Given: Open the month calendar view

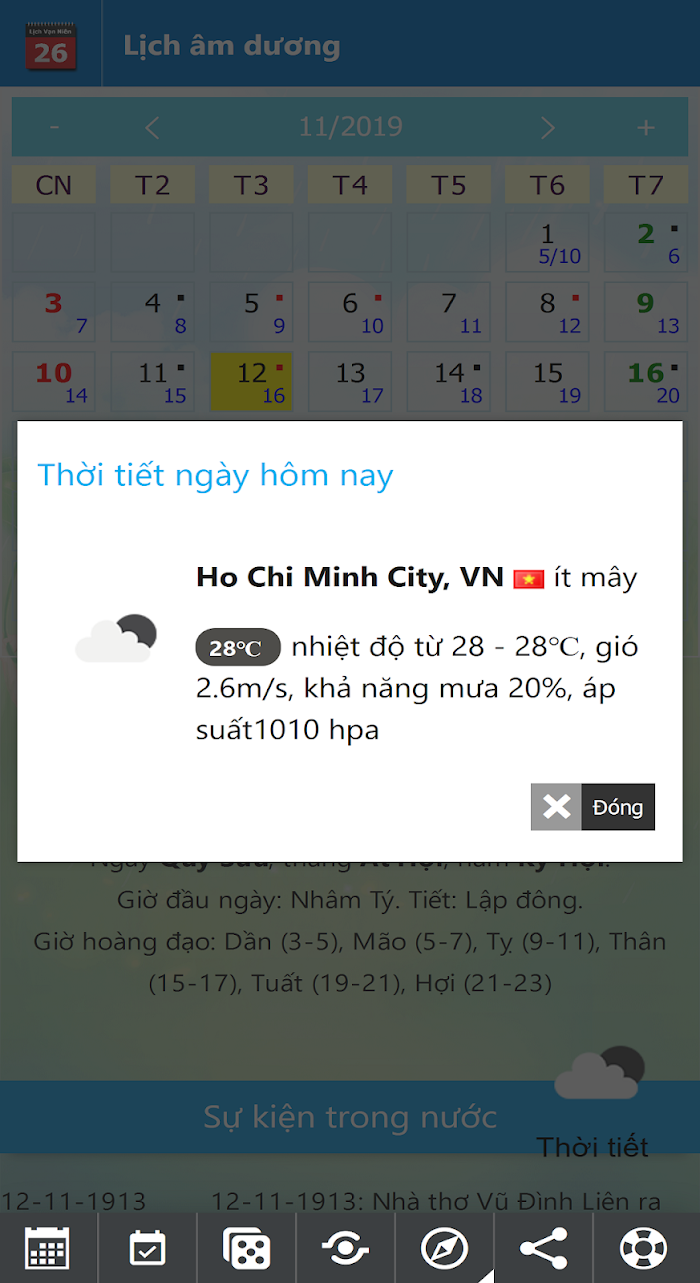Looking at the screenshot, I should point(47,1249).
